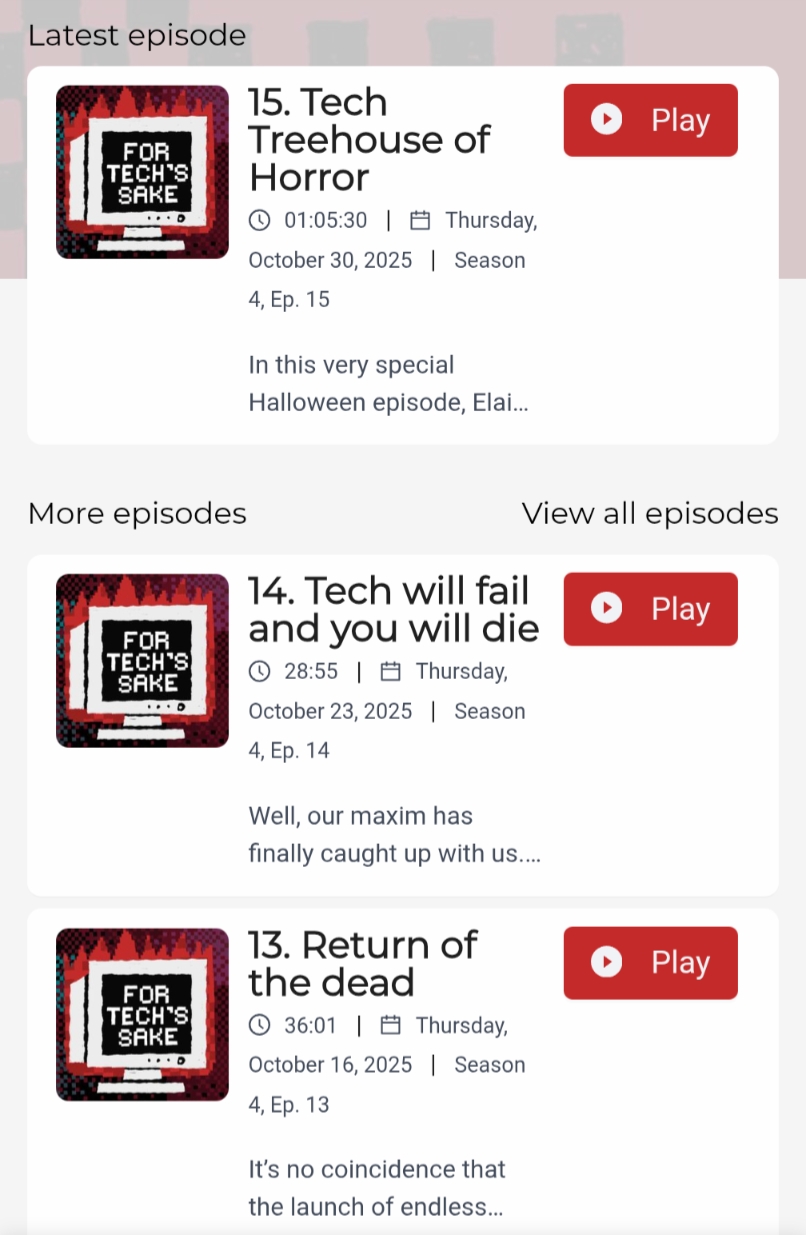
Task: Open View all episodes link
Action: [x=649, y=513]
